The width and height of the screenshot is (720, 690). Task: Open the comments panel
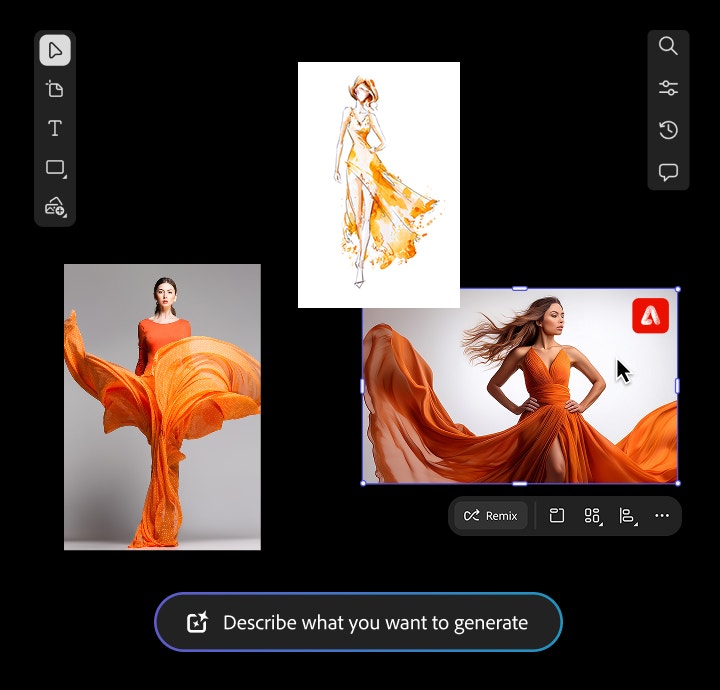(x=668, y=172)
